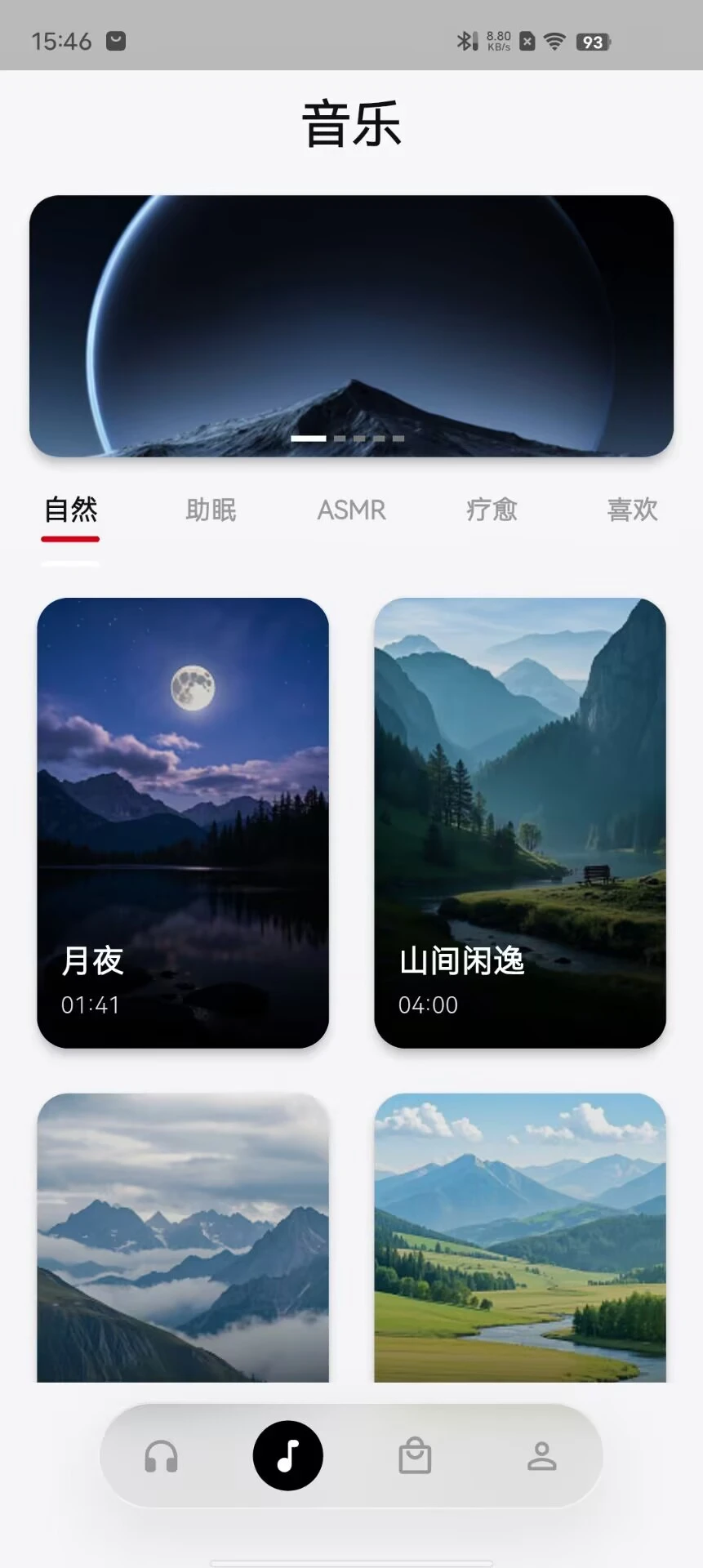Switch to the ASMR tab
This screenshot has height=1568, width=703.
tap(351, 510)
